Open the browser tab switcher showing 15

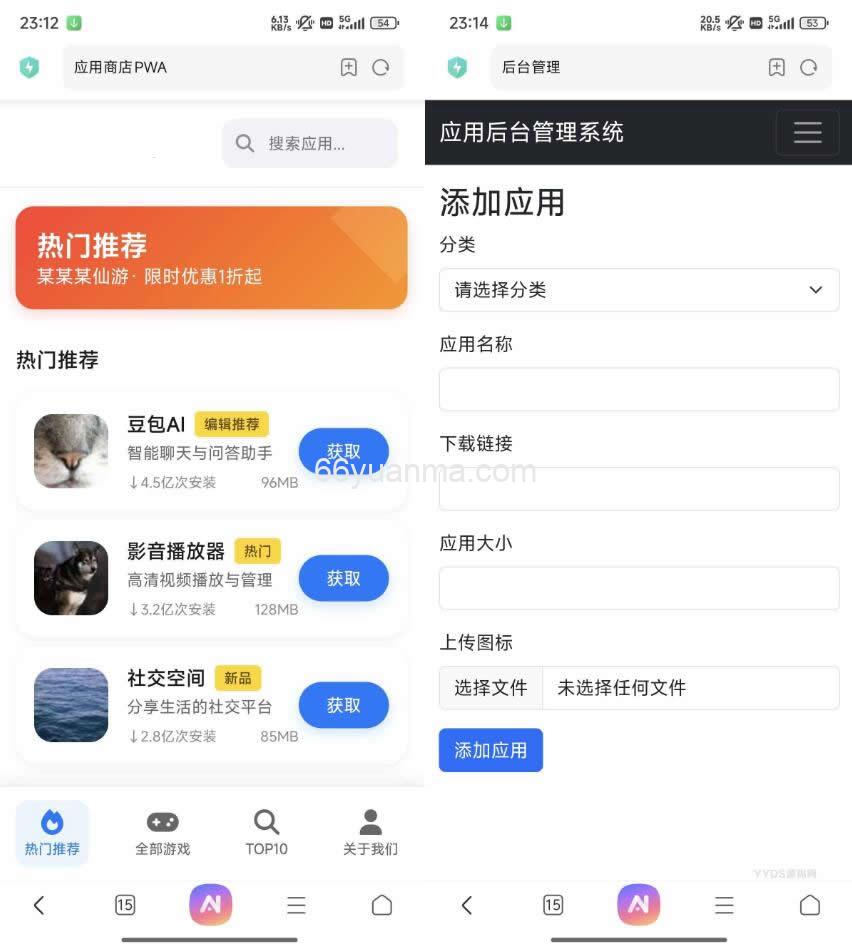(126, 905)
